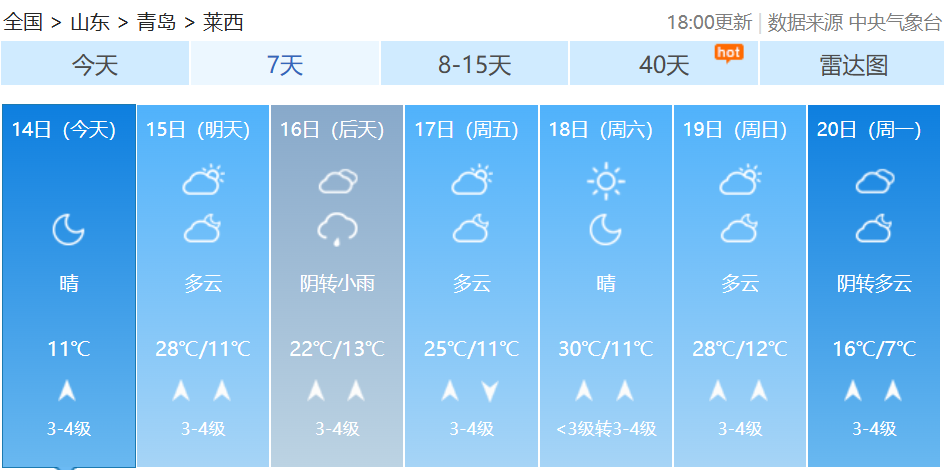
Task: Choose the 19日 (周日) forecast card
Action: click(740, 285)
